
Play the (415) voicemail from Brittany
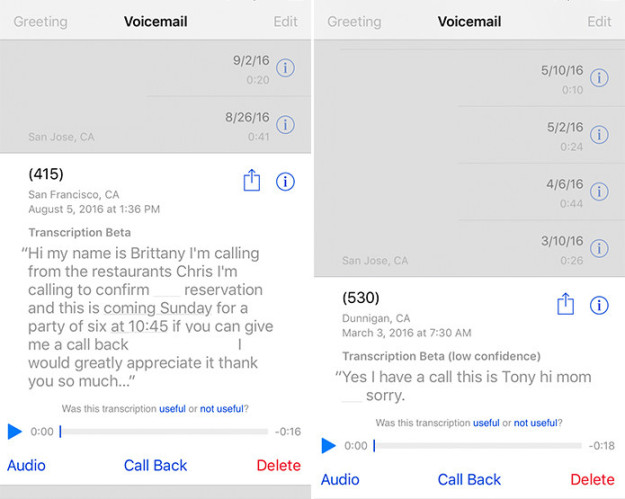14,432
